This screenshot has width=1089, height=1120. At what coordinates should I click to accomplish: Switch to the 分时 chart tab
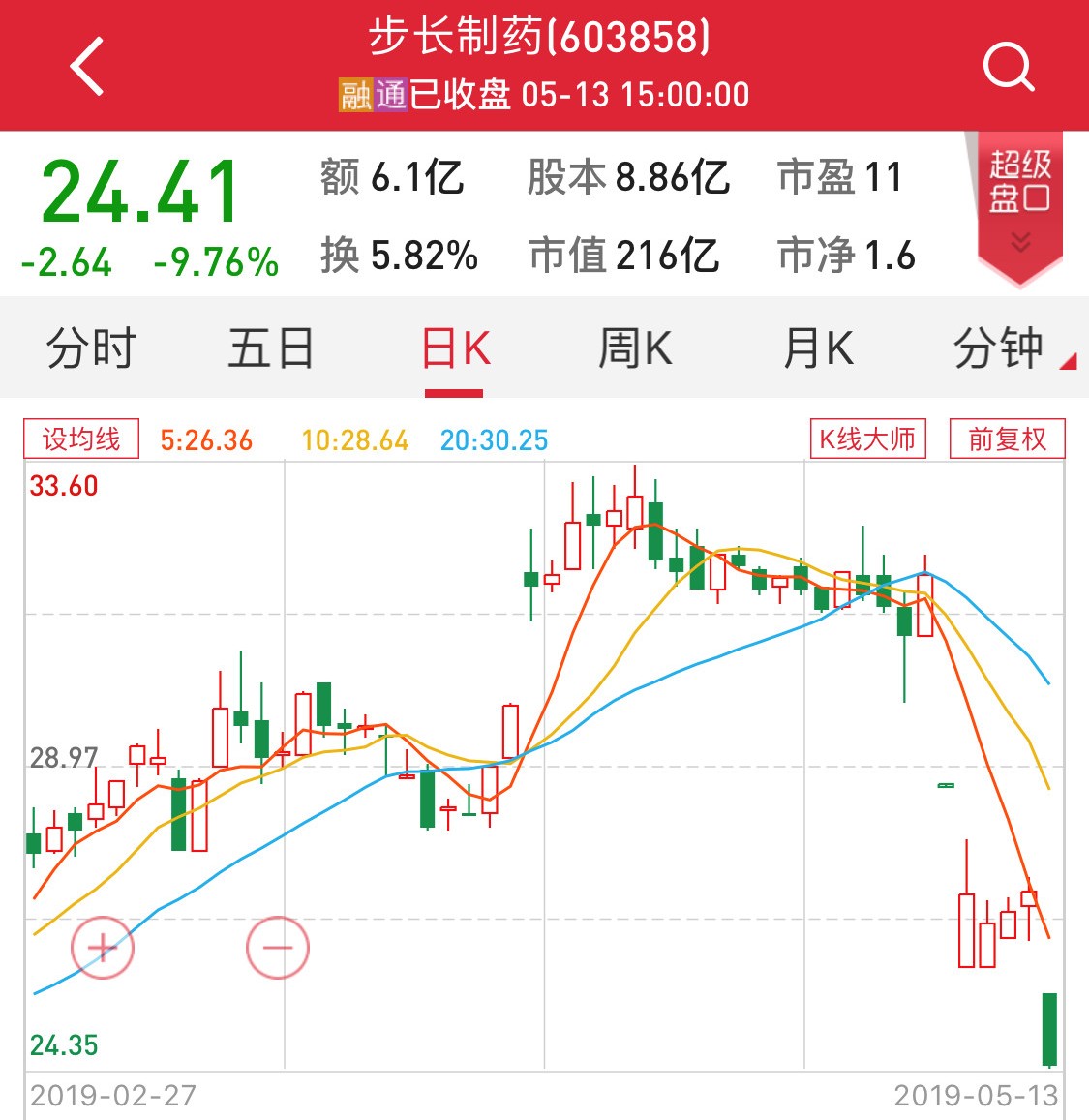[91, 348]
